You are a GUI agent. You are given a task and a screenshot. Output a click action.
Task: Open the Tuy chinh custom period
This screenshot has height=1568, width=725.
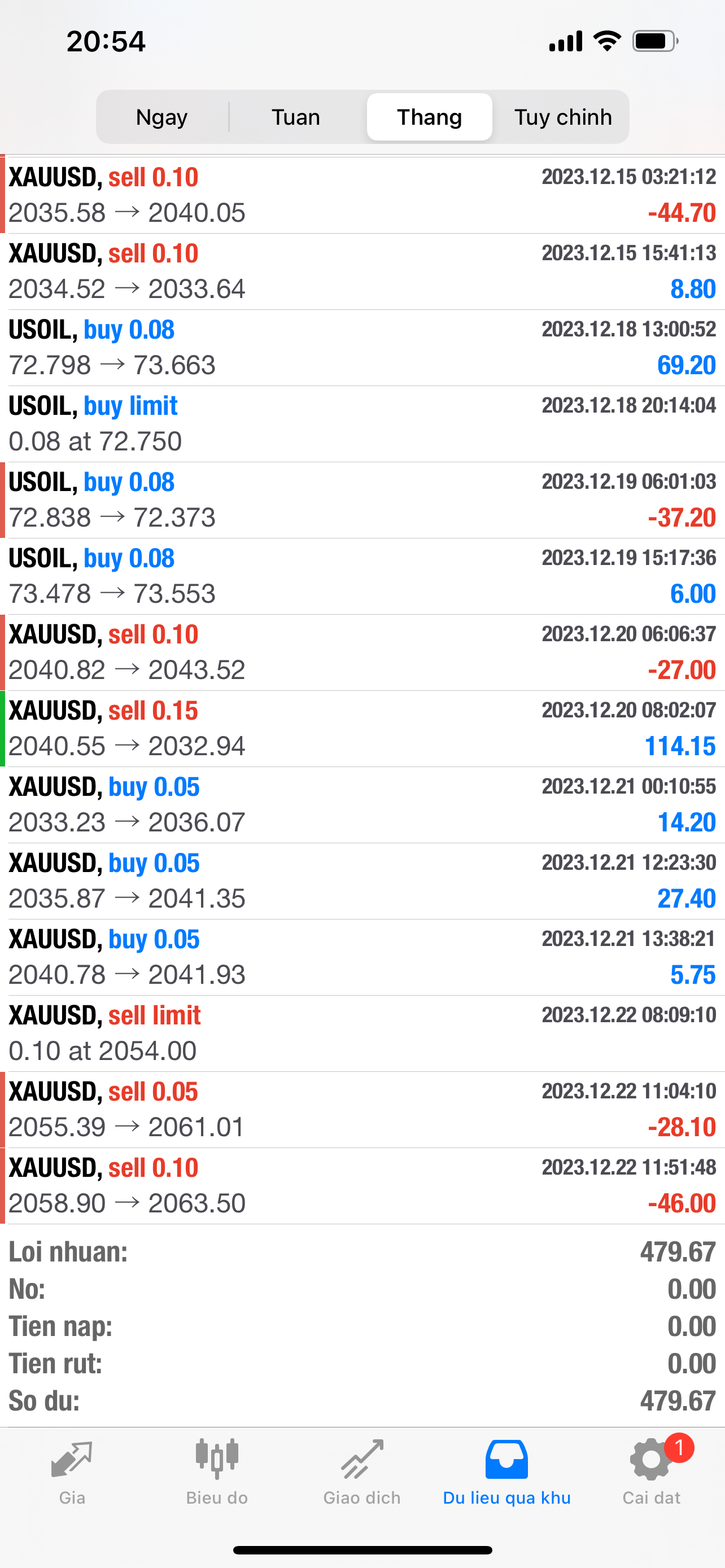click(562, 117)
